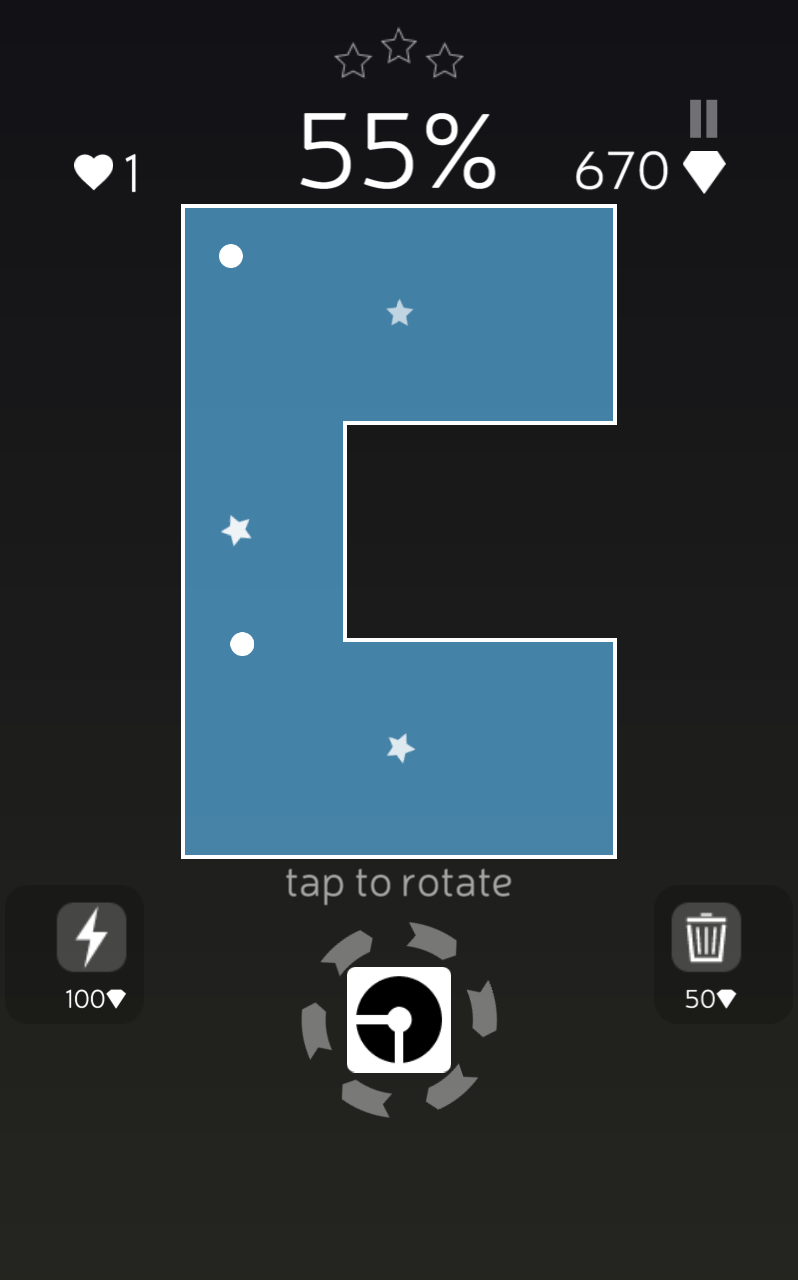
Task: Tap the lightning power-up icon
Action: click(91, 938)
